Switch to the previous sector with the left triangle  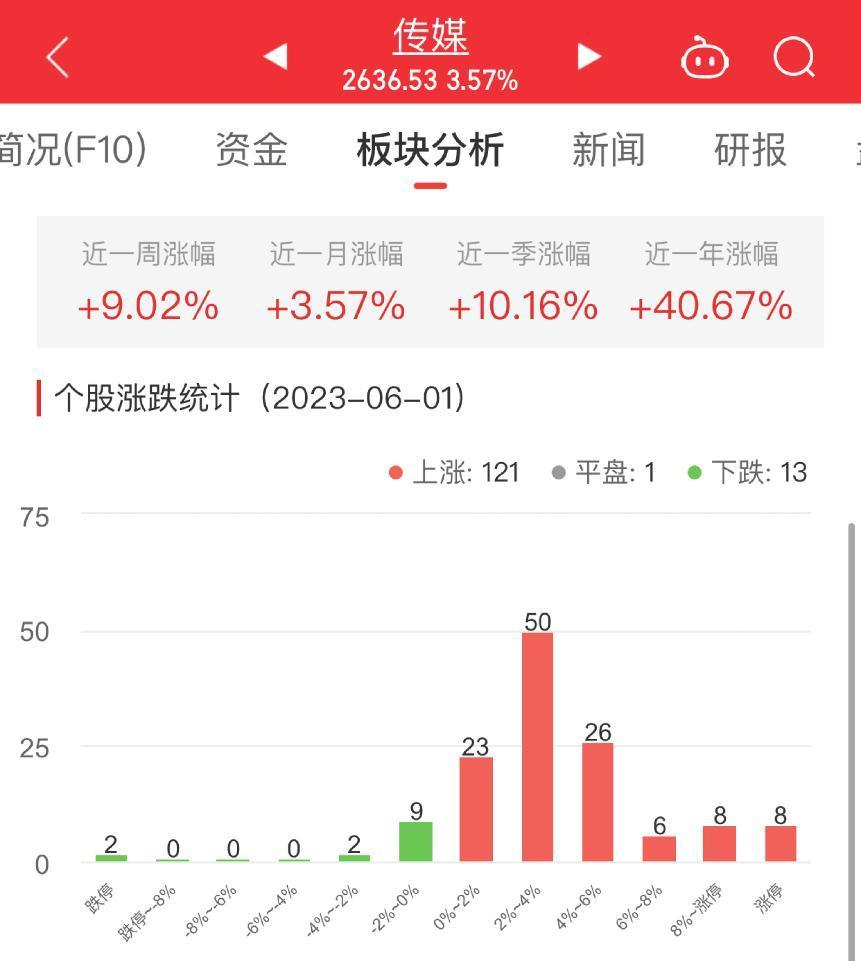276,56
